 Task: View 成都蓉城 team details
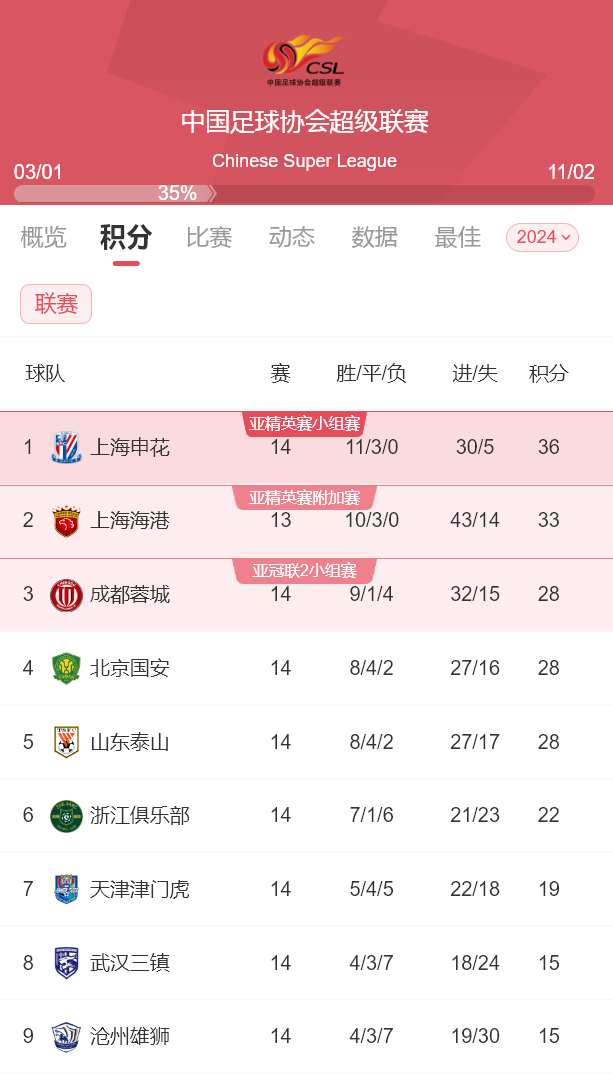(x=306, y=595)
